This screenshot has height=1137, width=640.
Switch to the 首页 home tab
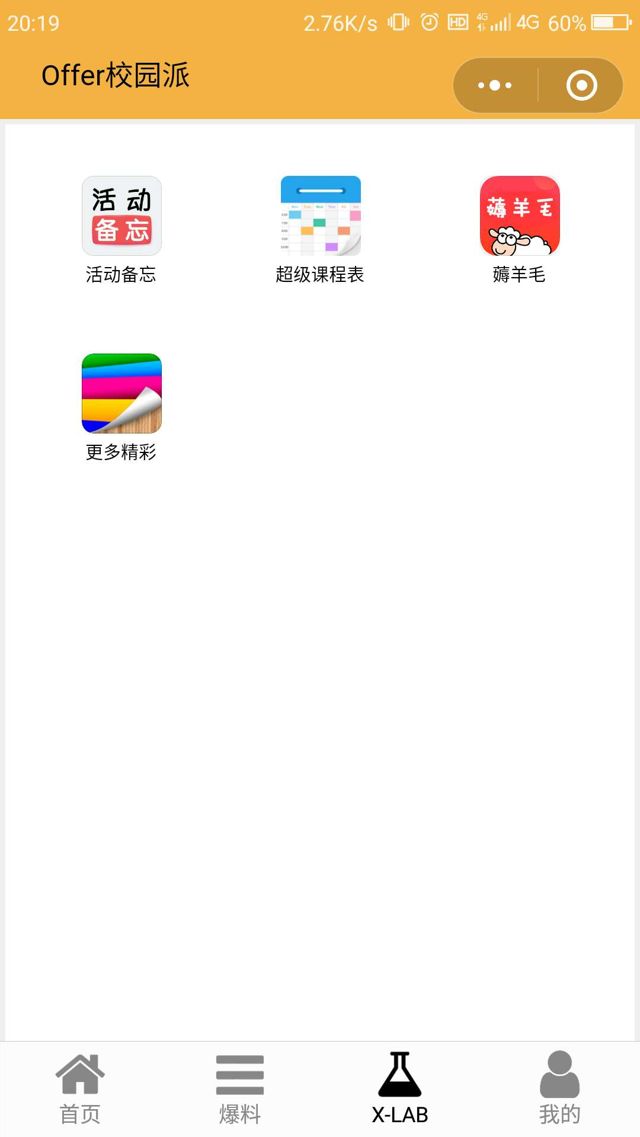pos(80,1088)
